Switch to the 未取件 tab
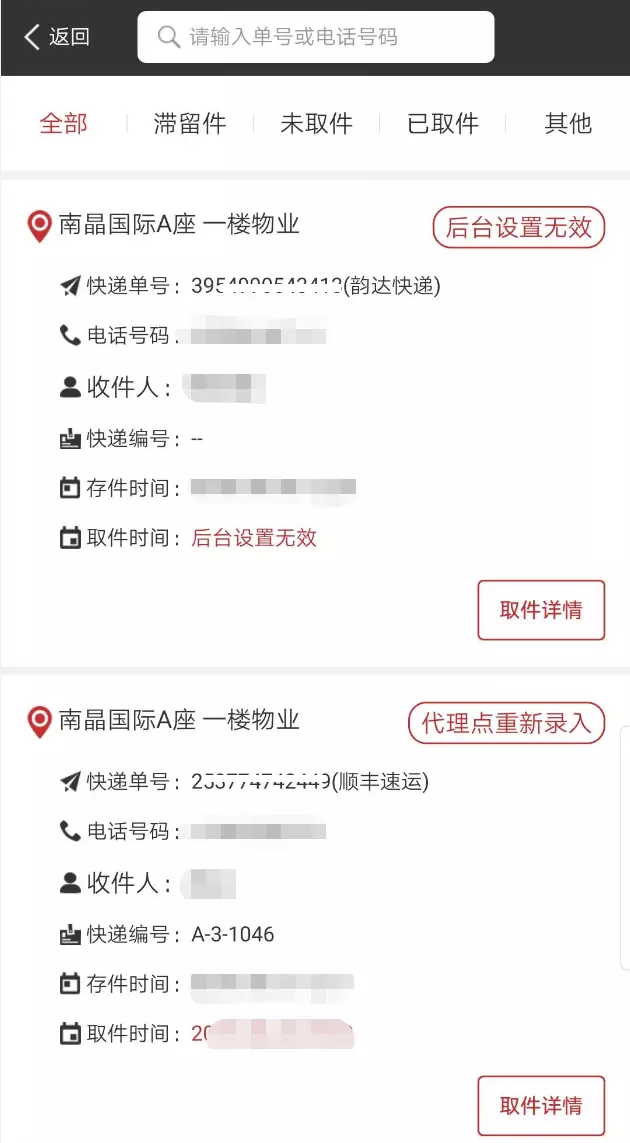Image resolution: width=630 pixels, height=1143 pixels. point(316,124)
